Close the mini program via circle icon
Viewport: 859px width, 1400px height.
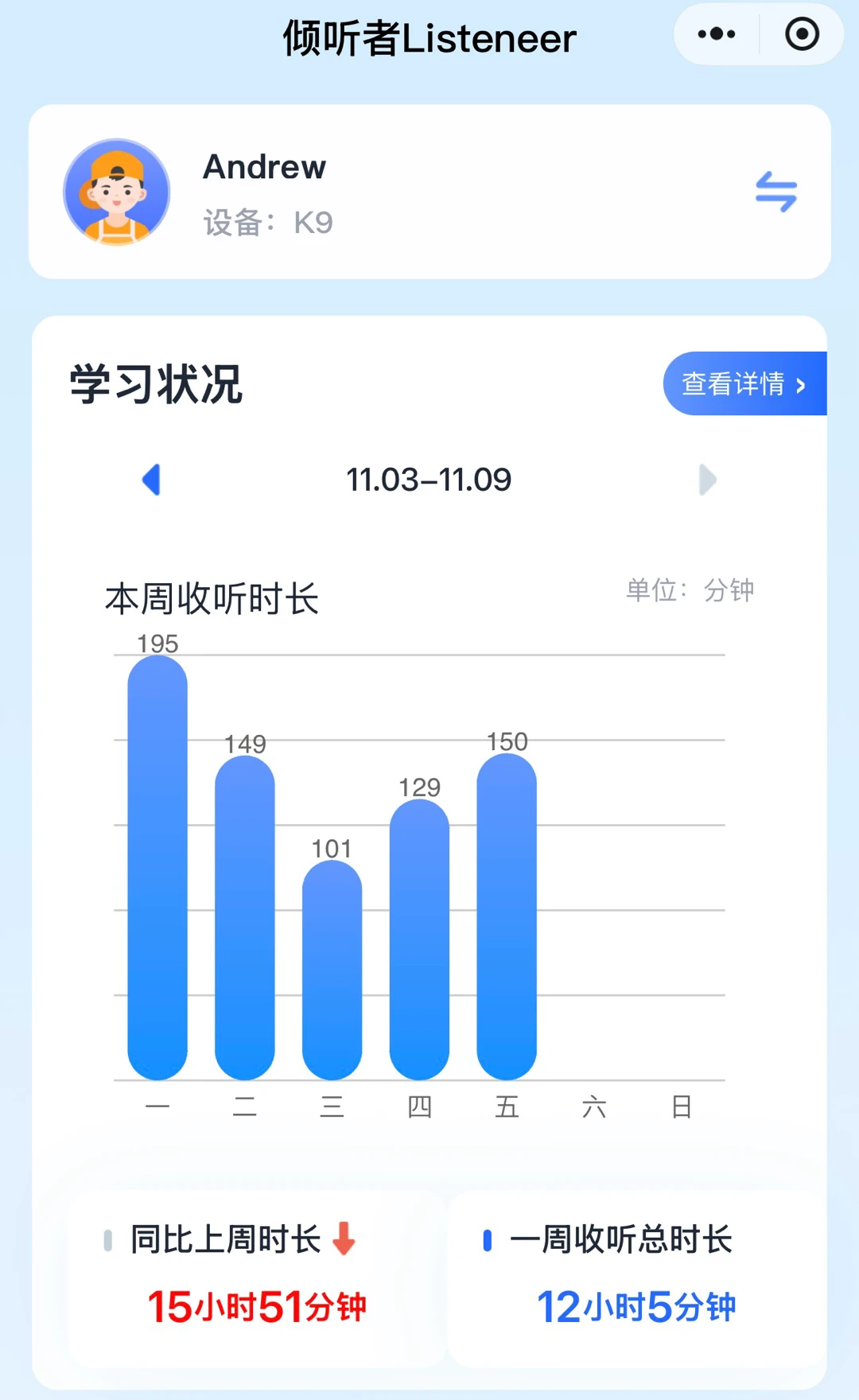[802, 34]
